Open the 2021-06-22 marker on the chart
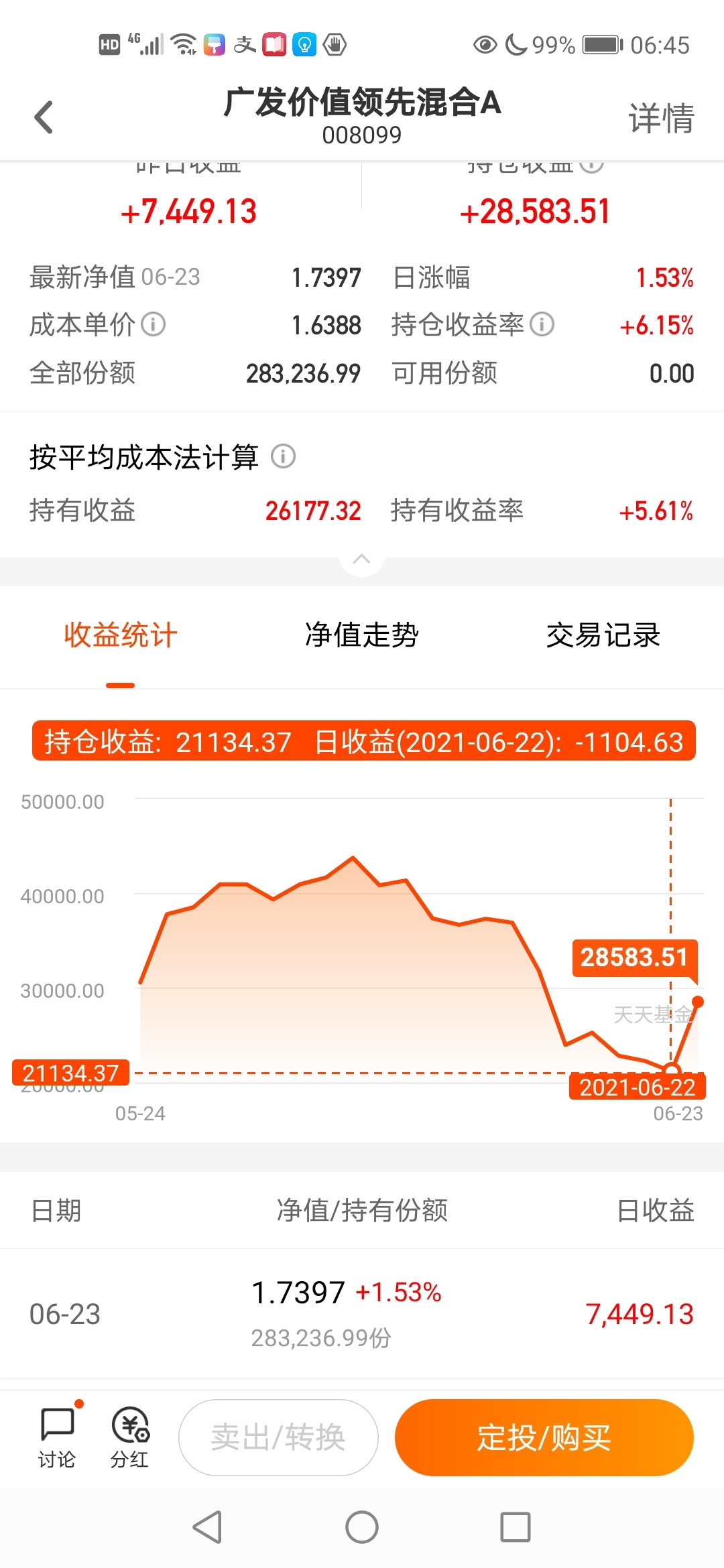This screenshot has height=1568, width=724. coord(637,1087)
